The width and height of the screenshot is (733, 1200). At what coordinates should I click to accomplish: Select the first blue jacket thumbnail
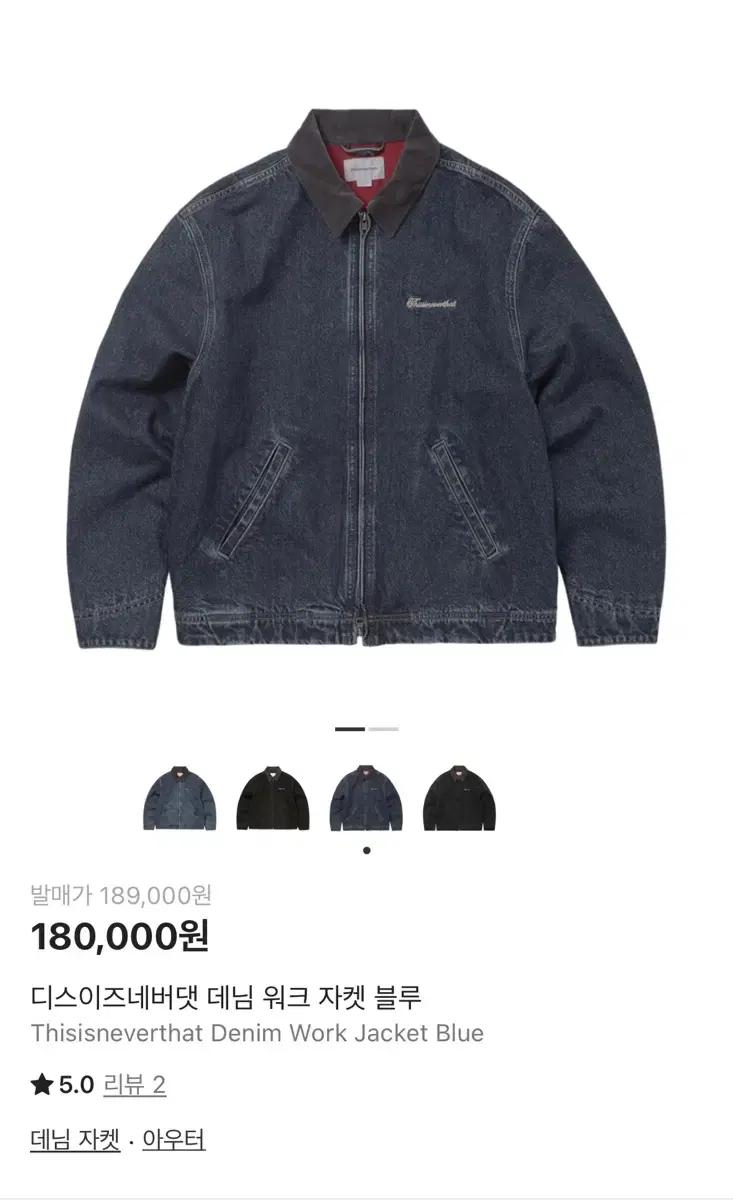(179, 797)
